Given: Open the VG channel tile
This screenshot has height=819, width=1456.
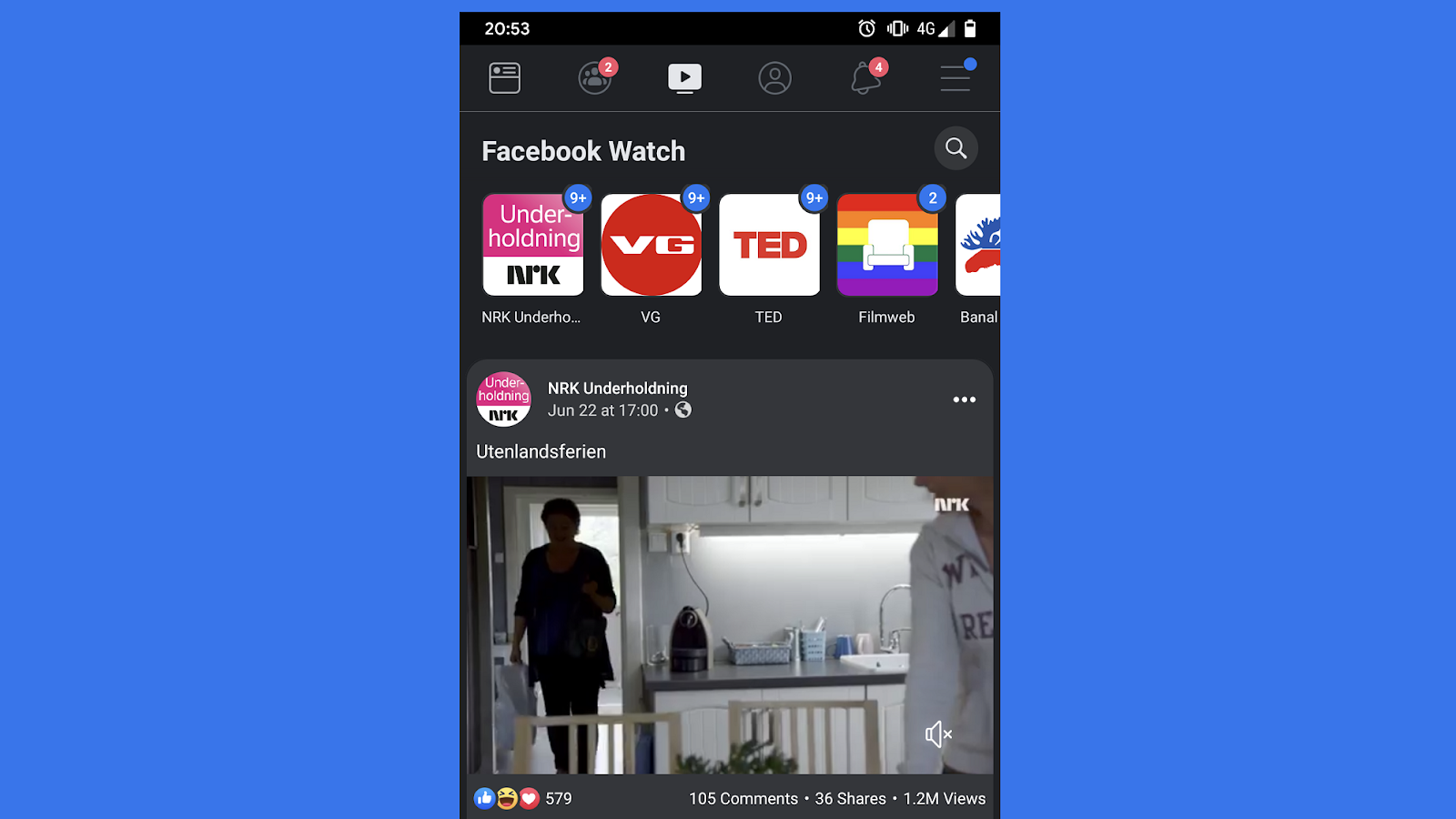Looking at the screenshot, I should (x=652, y=245).
